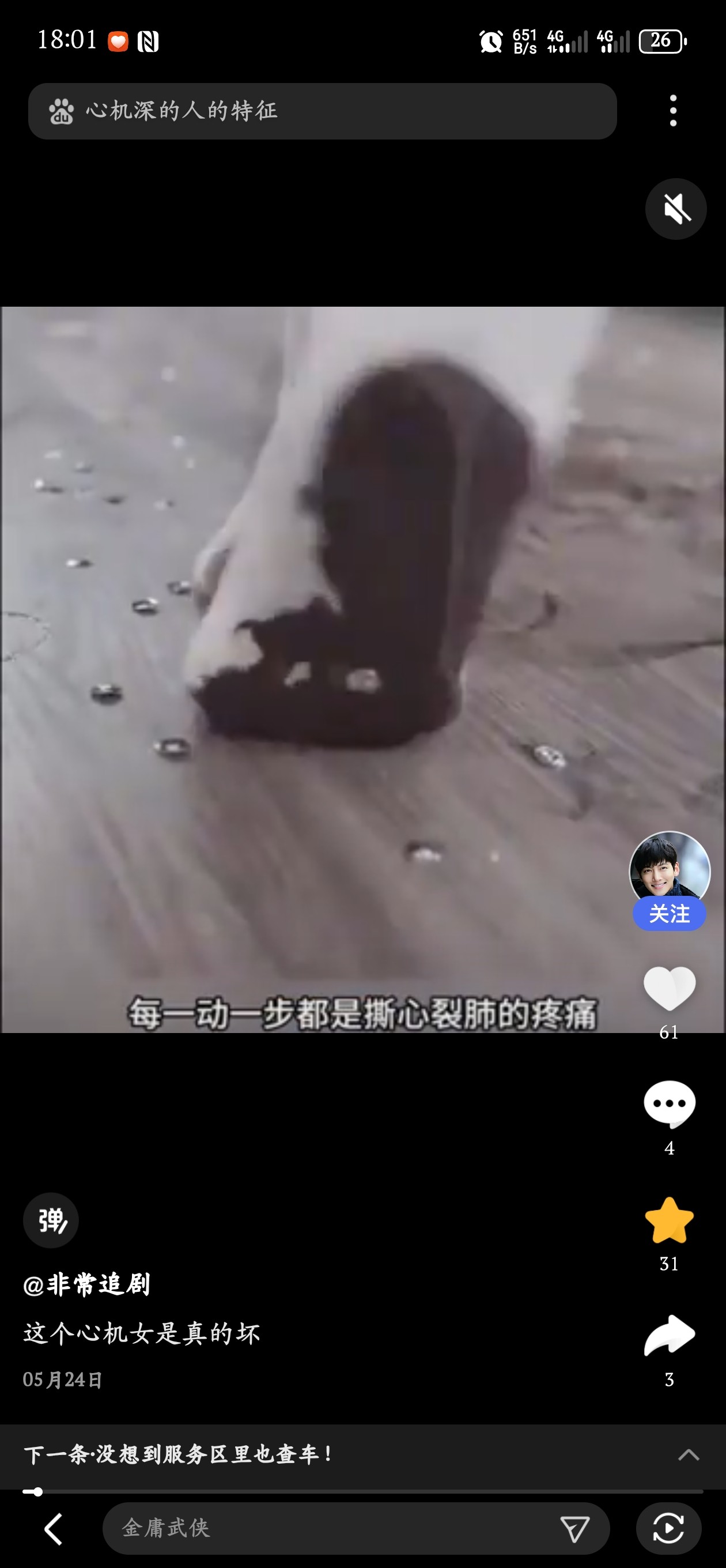
Task: Unmute the video sound
Action: [675, 209]
